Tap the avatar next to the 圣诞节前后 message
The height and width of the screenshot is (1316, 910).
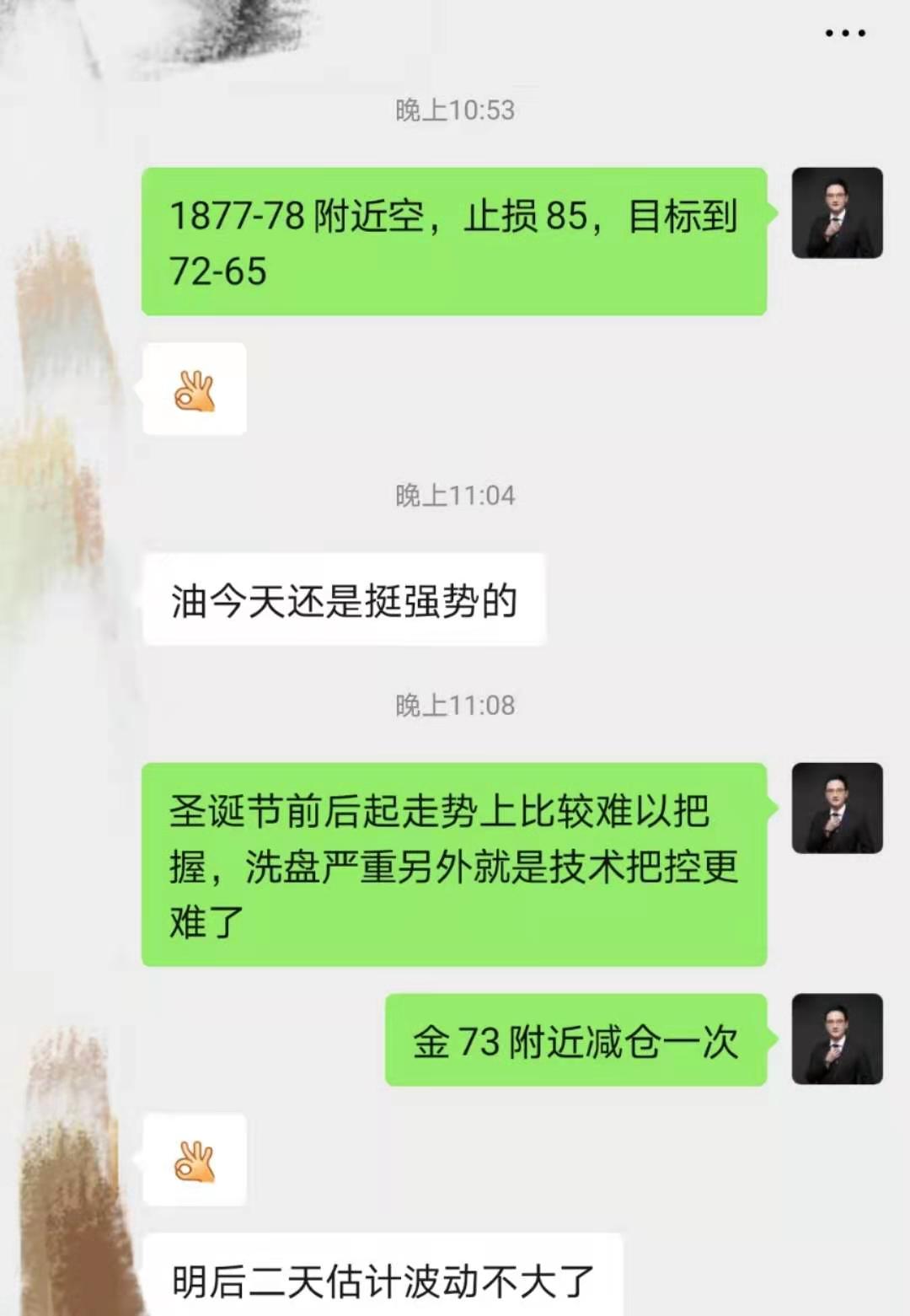837,808
